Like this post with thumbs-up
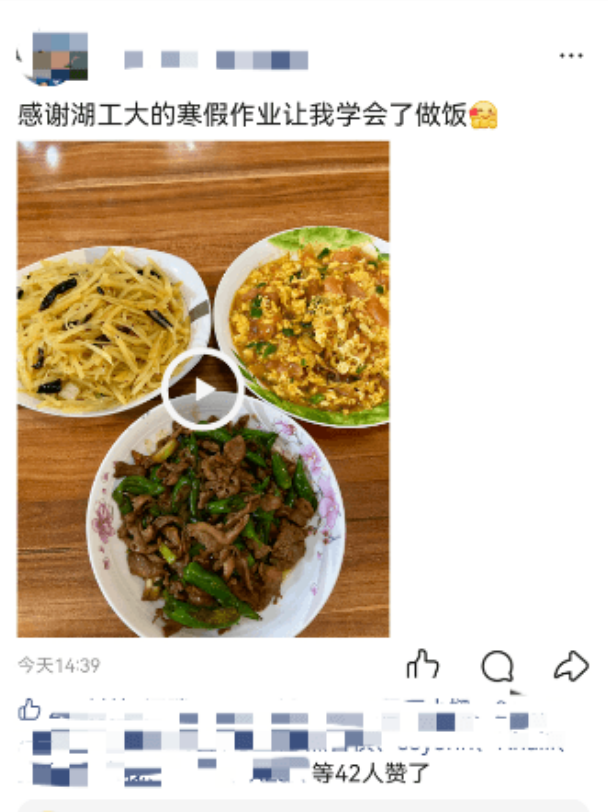608x812 pixels. [x=423, y=665]
